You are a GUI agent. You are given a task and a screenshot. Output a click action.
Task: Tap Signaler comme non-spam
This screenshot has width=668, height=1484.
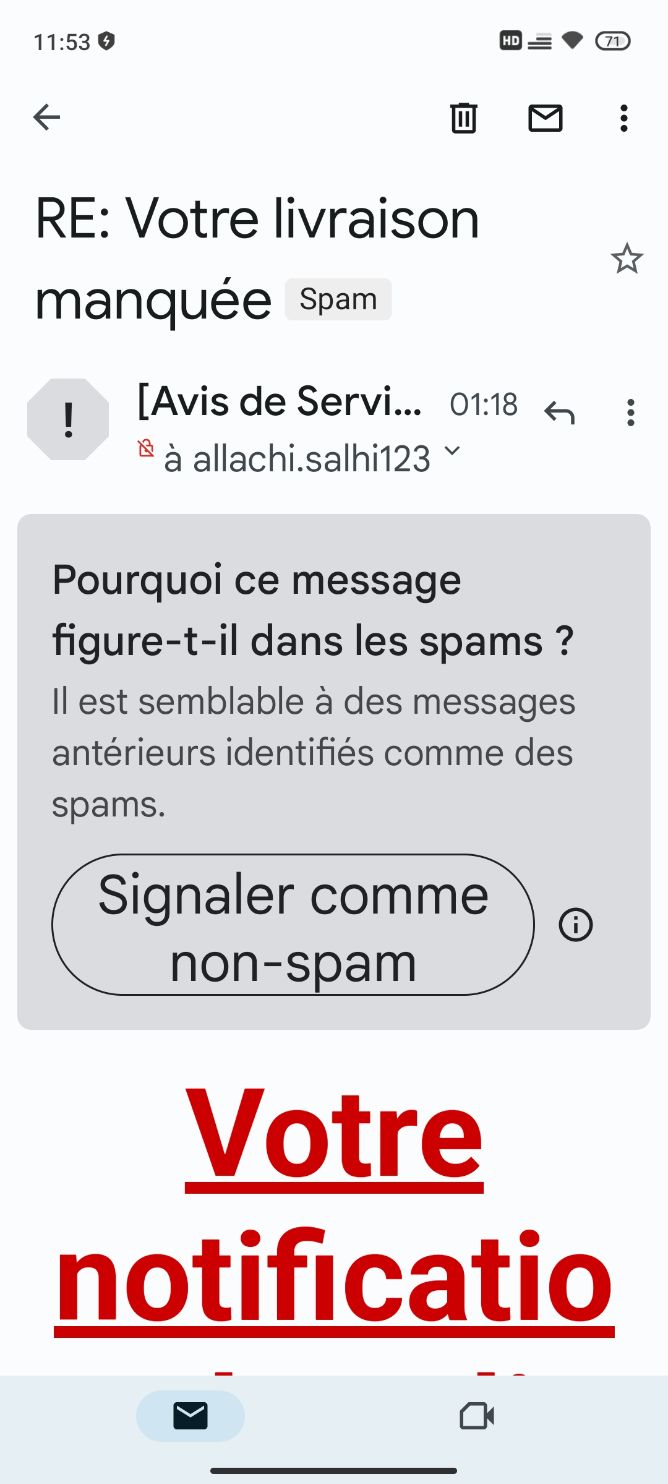tap(293, 925)
